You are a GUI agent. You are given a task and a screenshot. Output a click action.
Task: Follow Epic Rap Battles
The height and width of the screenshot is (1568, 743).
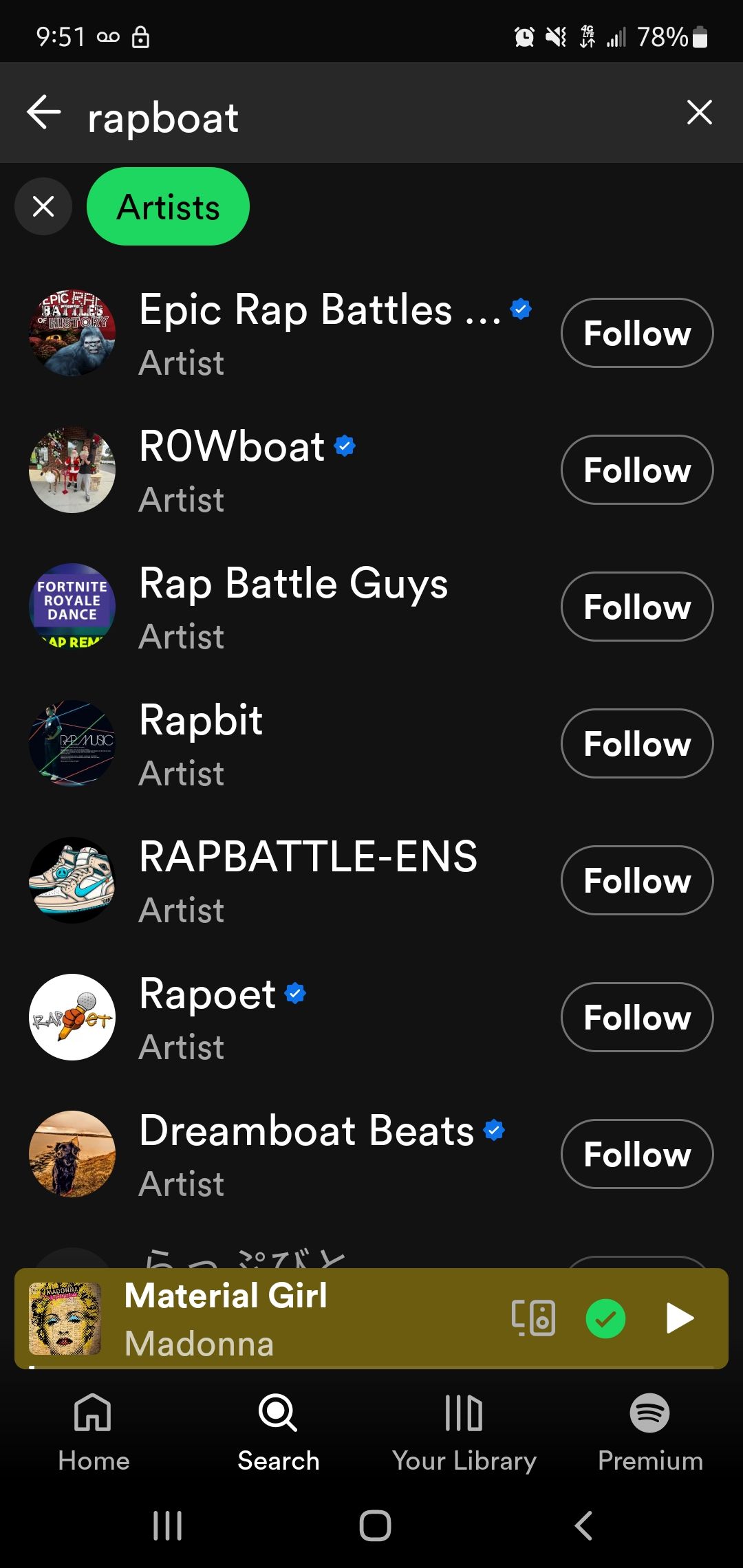(636, 333)
